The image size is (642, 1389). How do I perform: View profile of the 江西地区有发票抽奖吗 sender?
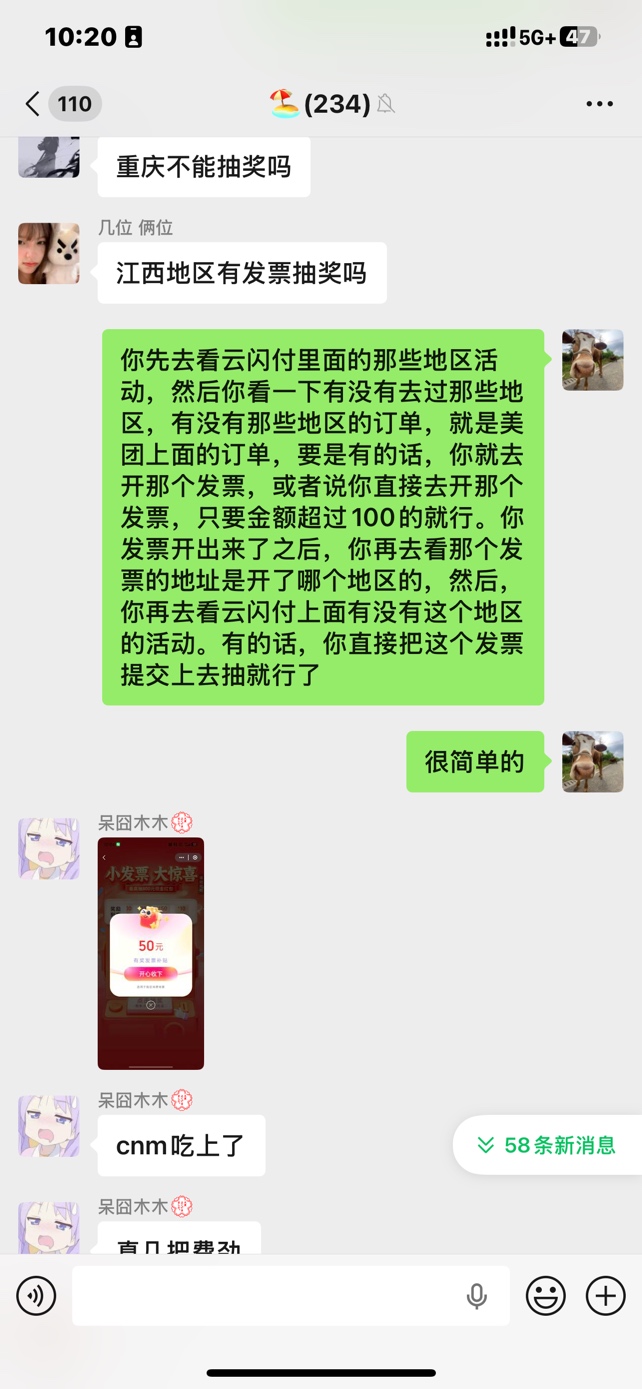click(x=49, y=254)
